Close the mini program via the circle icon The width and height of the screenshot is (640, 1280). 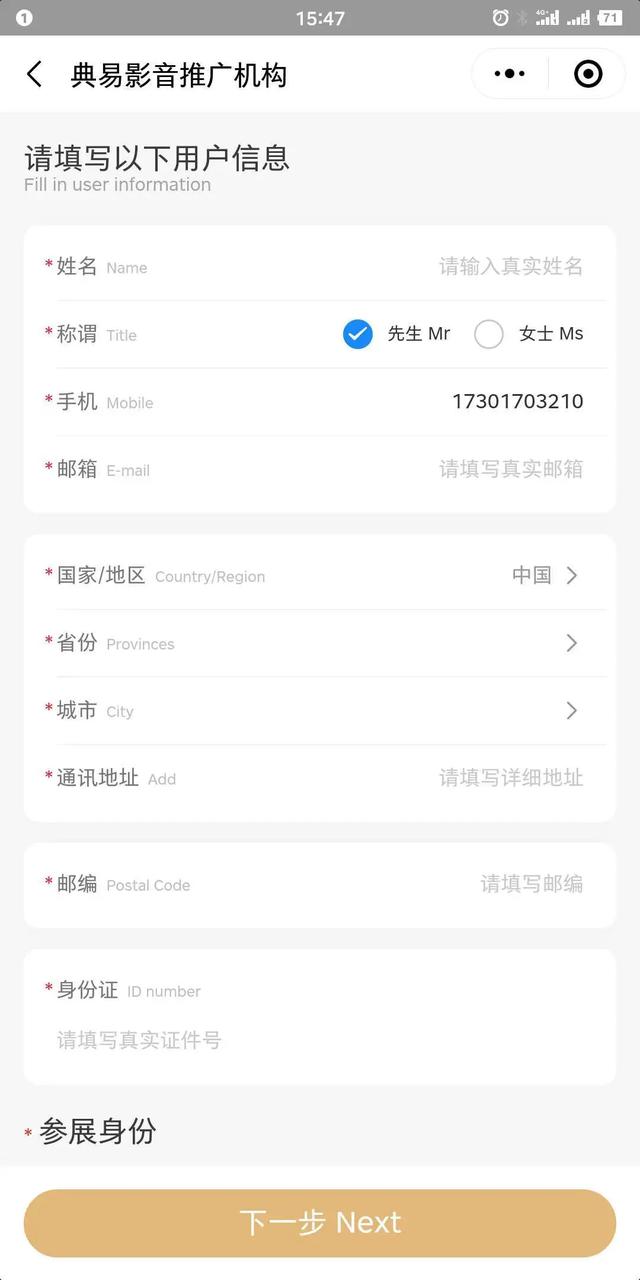click(x=588, y=74)
